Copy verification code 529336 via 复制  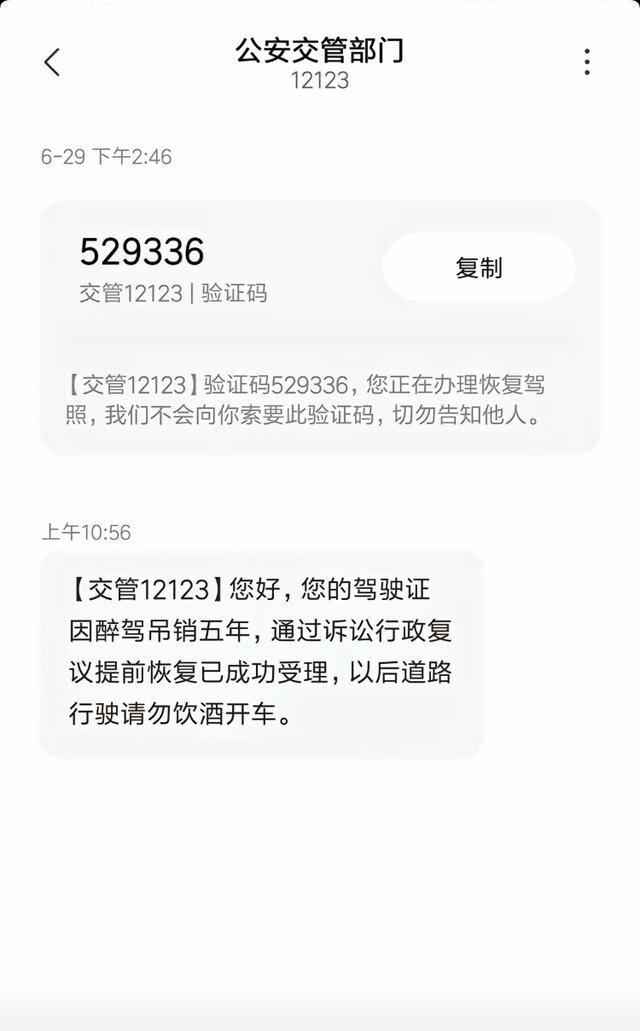pyautogui.click(x=479, y=268)
